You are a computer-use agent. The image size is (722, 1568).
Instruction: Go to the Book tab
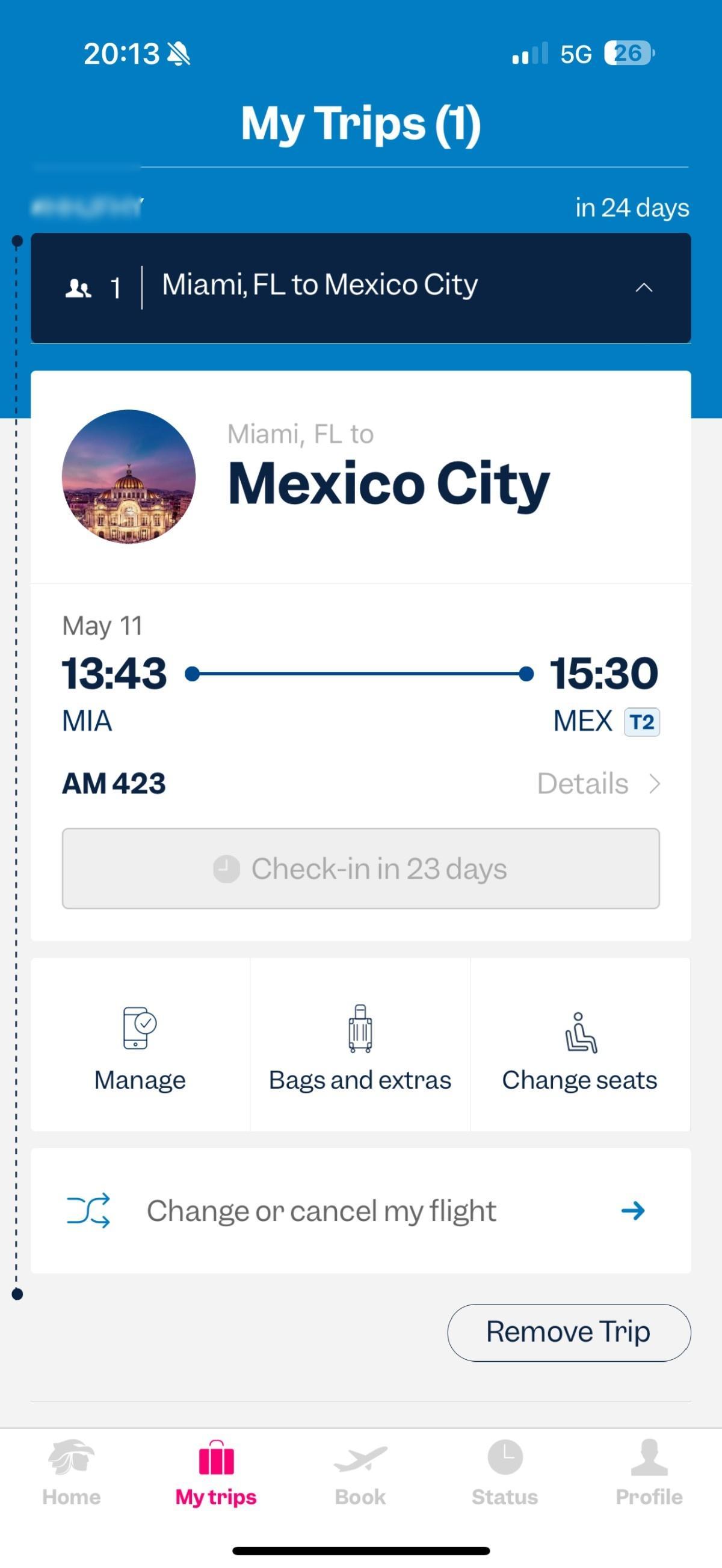[360, 1472]
